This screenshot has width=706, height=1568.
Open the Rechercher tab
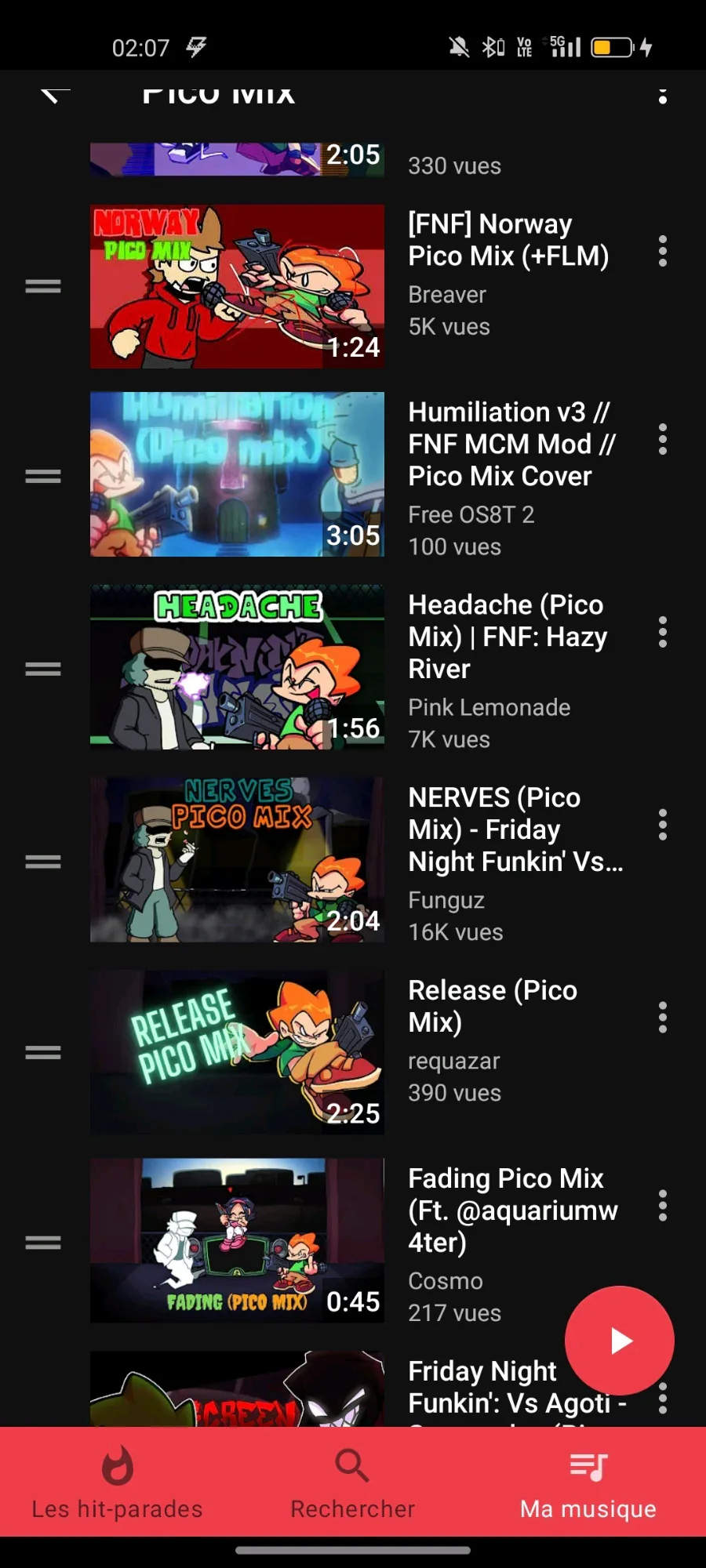[353, 1482]
